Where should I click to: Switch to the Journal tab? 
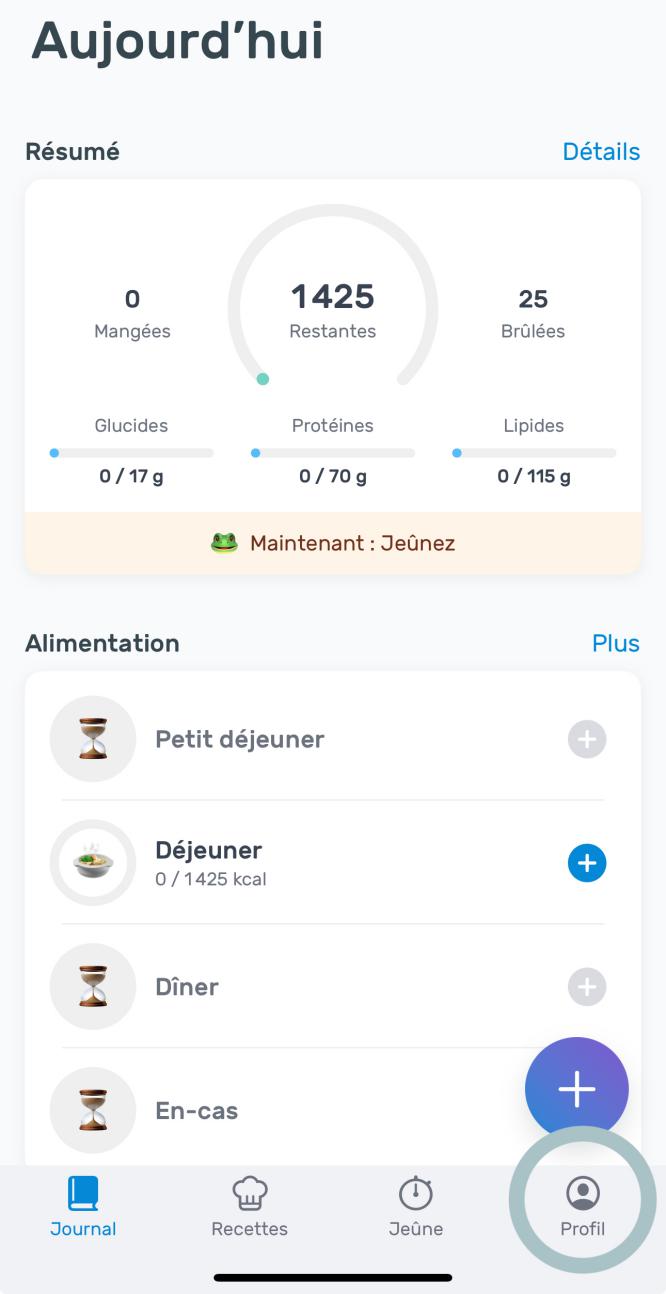[83, 1207]
